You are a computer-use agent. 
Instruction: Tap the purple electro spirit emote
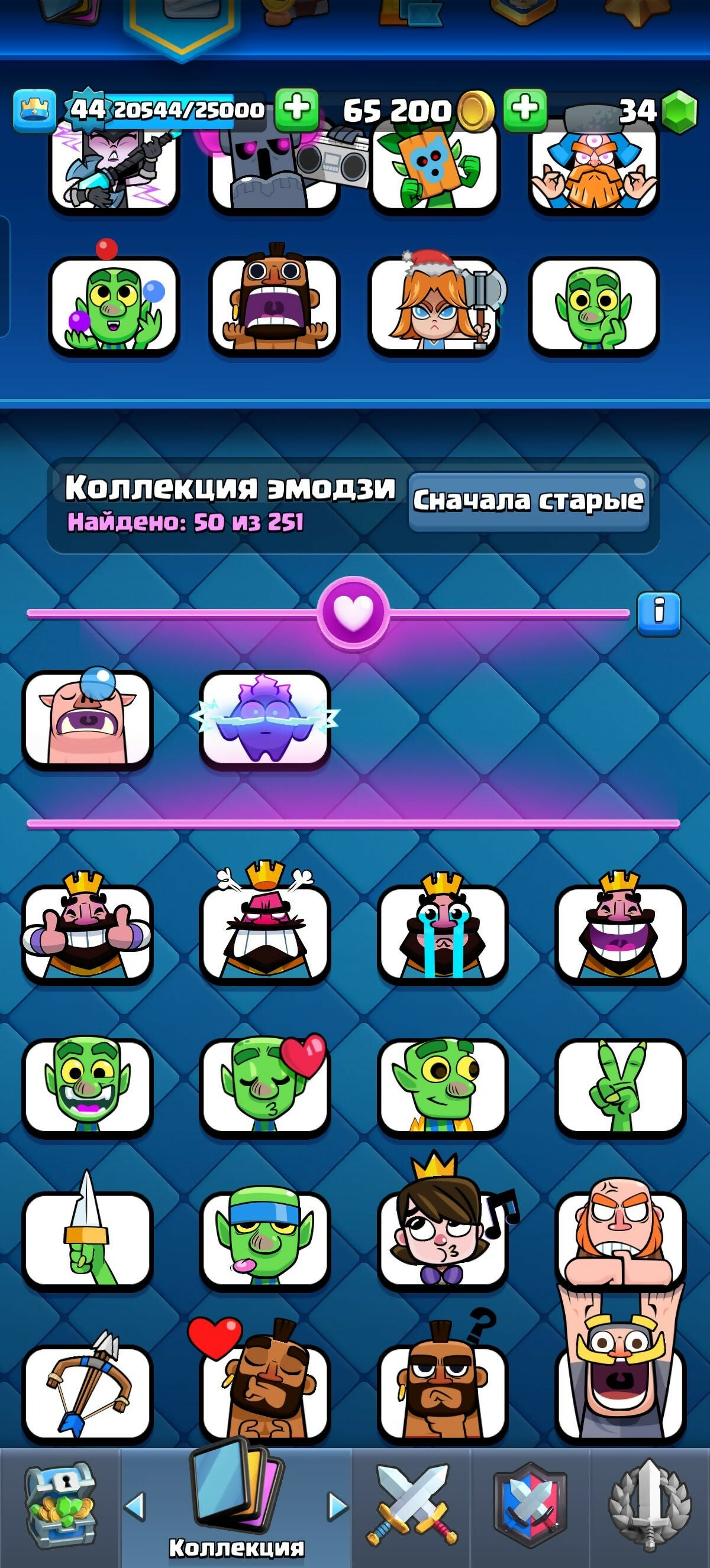pos(265,718)
